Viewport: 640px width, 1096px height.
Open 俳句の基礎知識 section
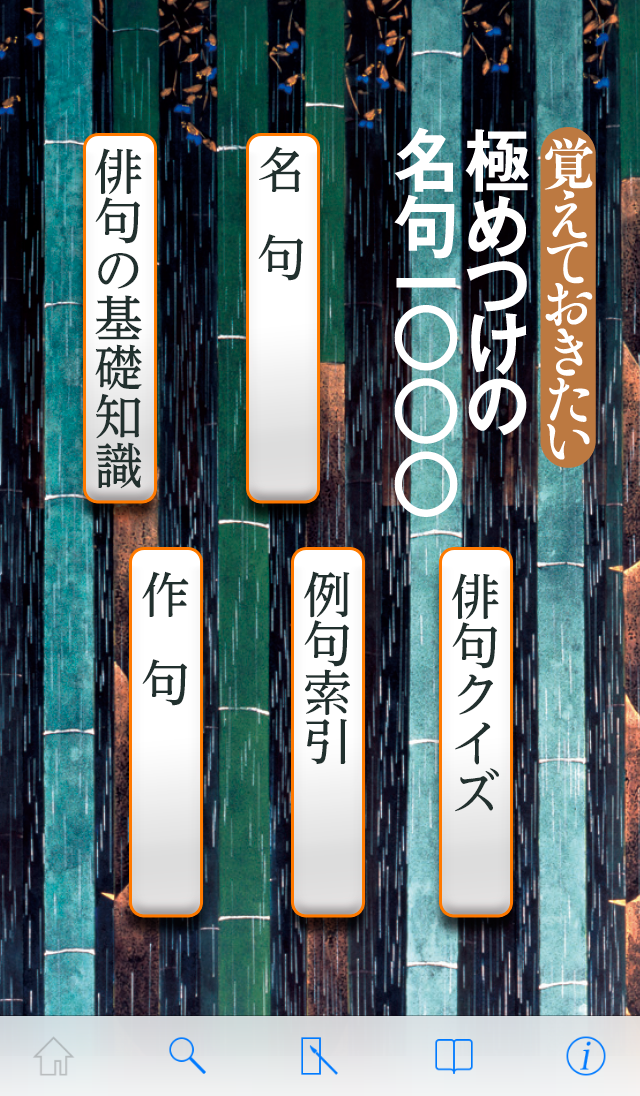click(120, 318)
